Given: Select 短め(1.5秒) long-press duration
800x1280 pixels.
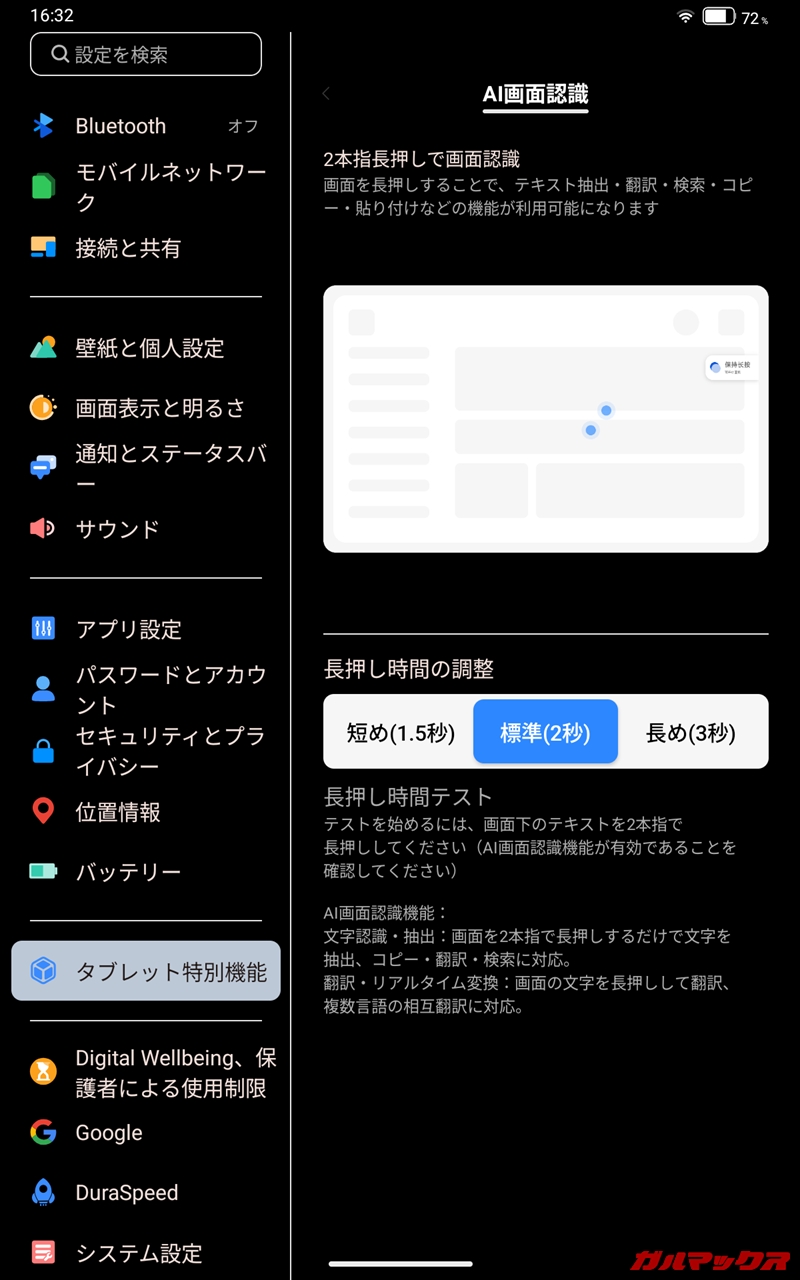Looking at the screenshot, I should point(401,732).
